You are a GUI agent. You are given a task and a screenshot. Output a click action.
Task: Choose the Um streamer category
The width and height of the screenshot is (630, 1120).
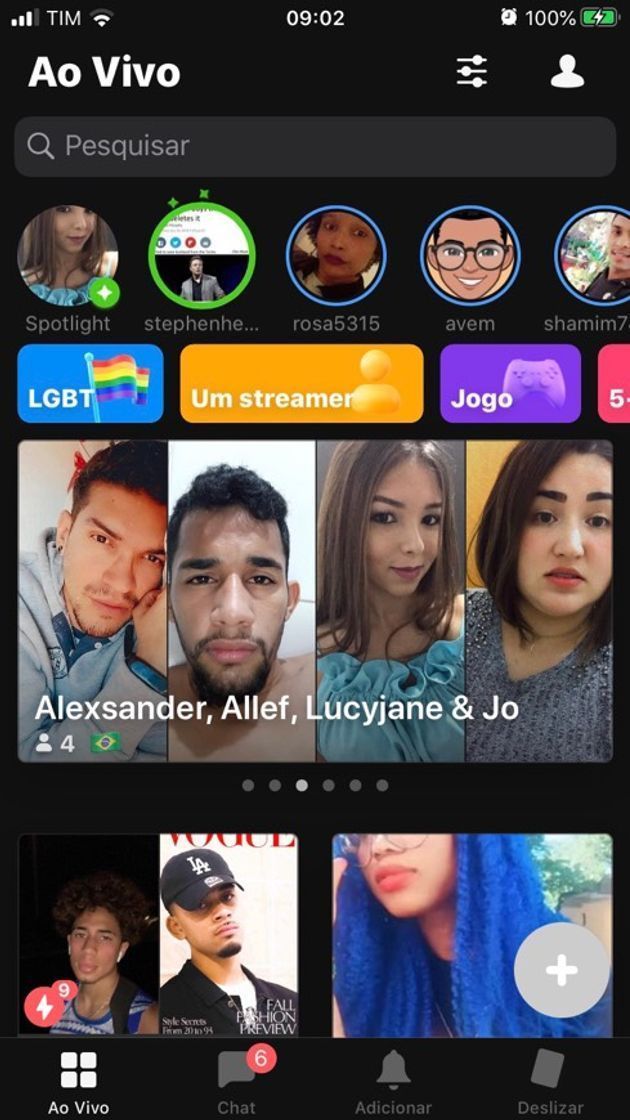pos(301,384)
